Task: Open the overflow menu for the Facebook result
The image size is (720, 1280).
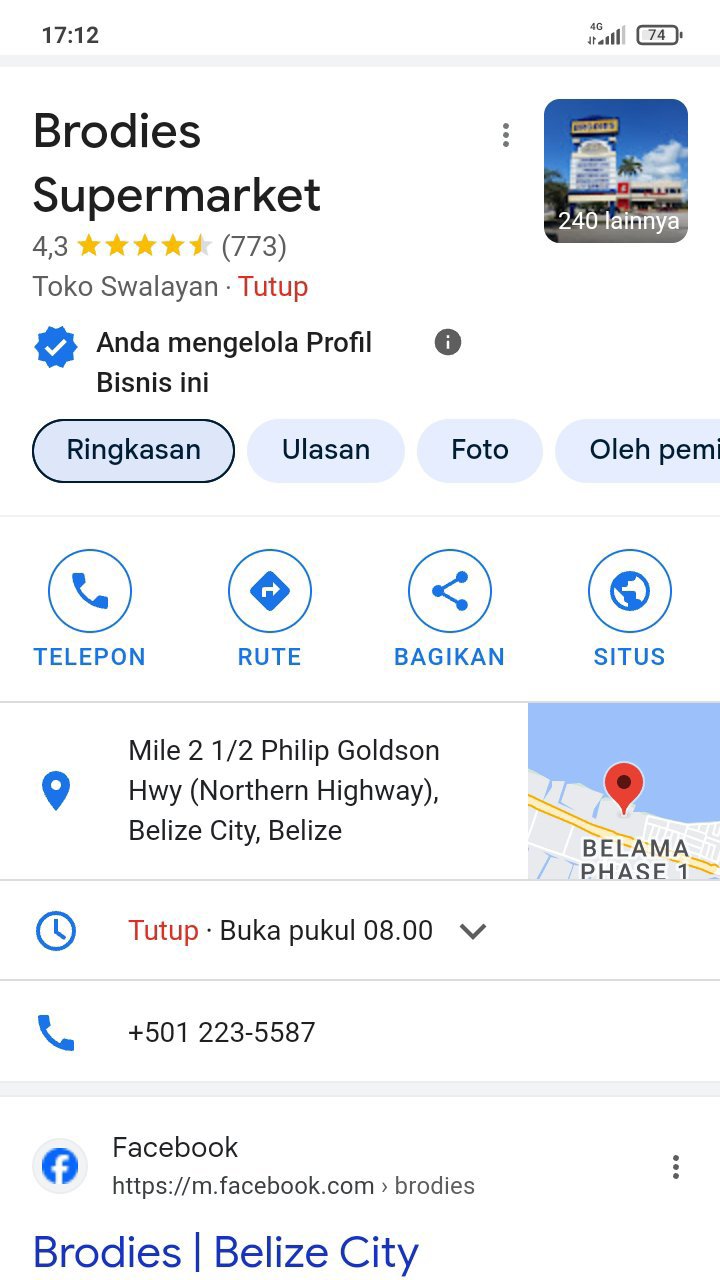Action: tap(676, 1166)
